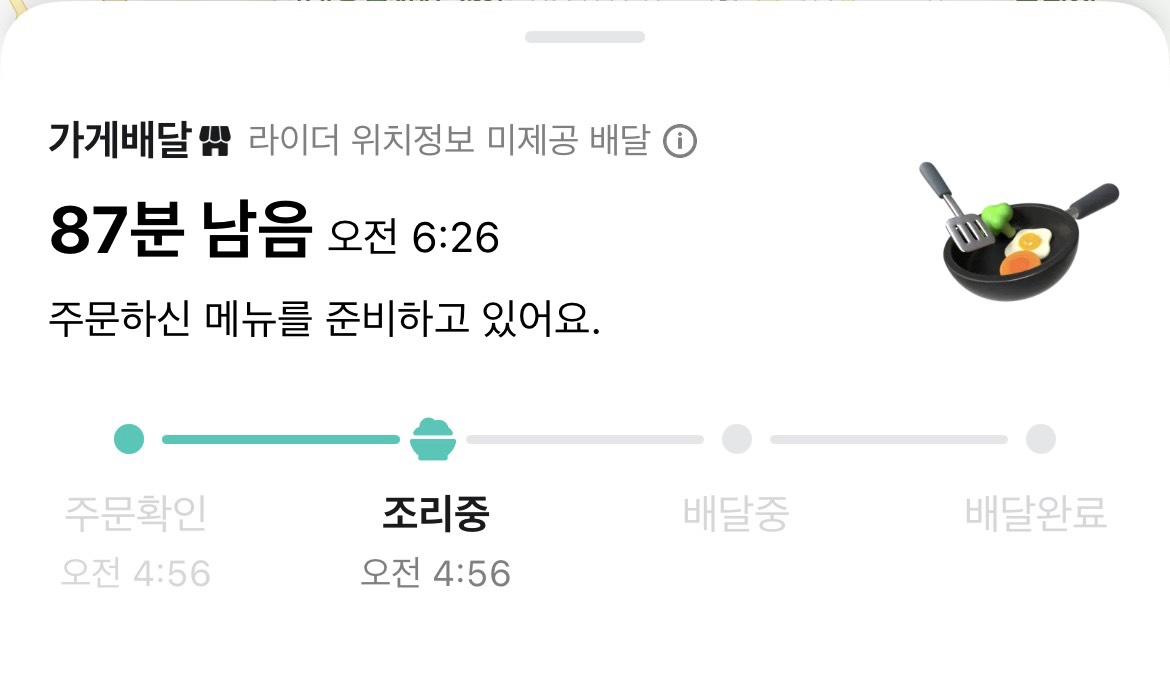Image resolution: width=1170 pixels, height=676 pixels.
Task: Tap the bottom sheet drag handle
Action: point(585,37)
